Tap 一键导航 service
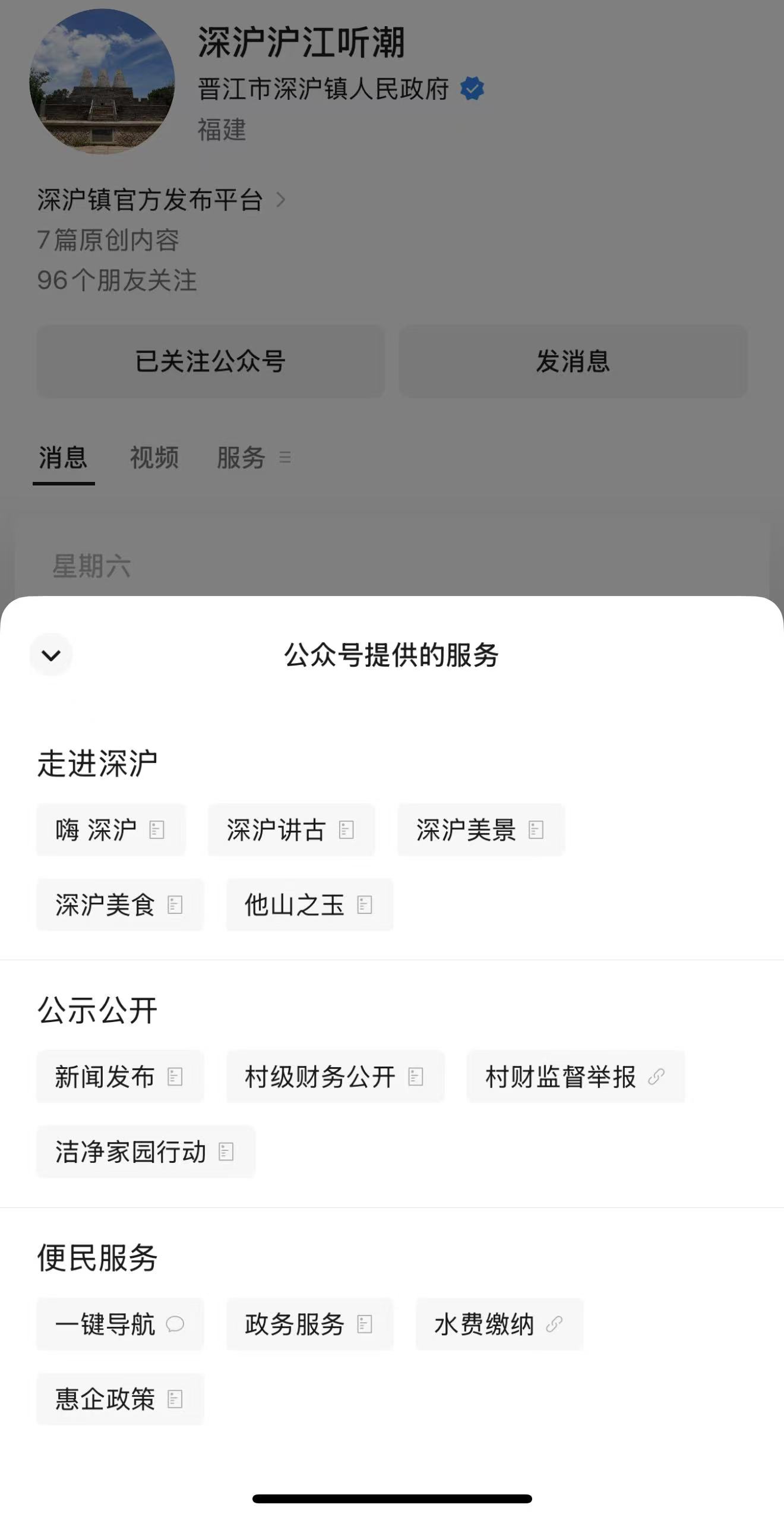784x1517 pixels. pos(120,1324)
